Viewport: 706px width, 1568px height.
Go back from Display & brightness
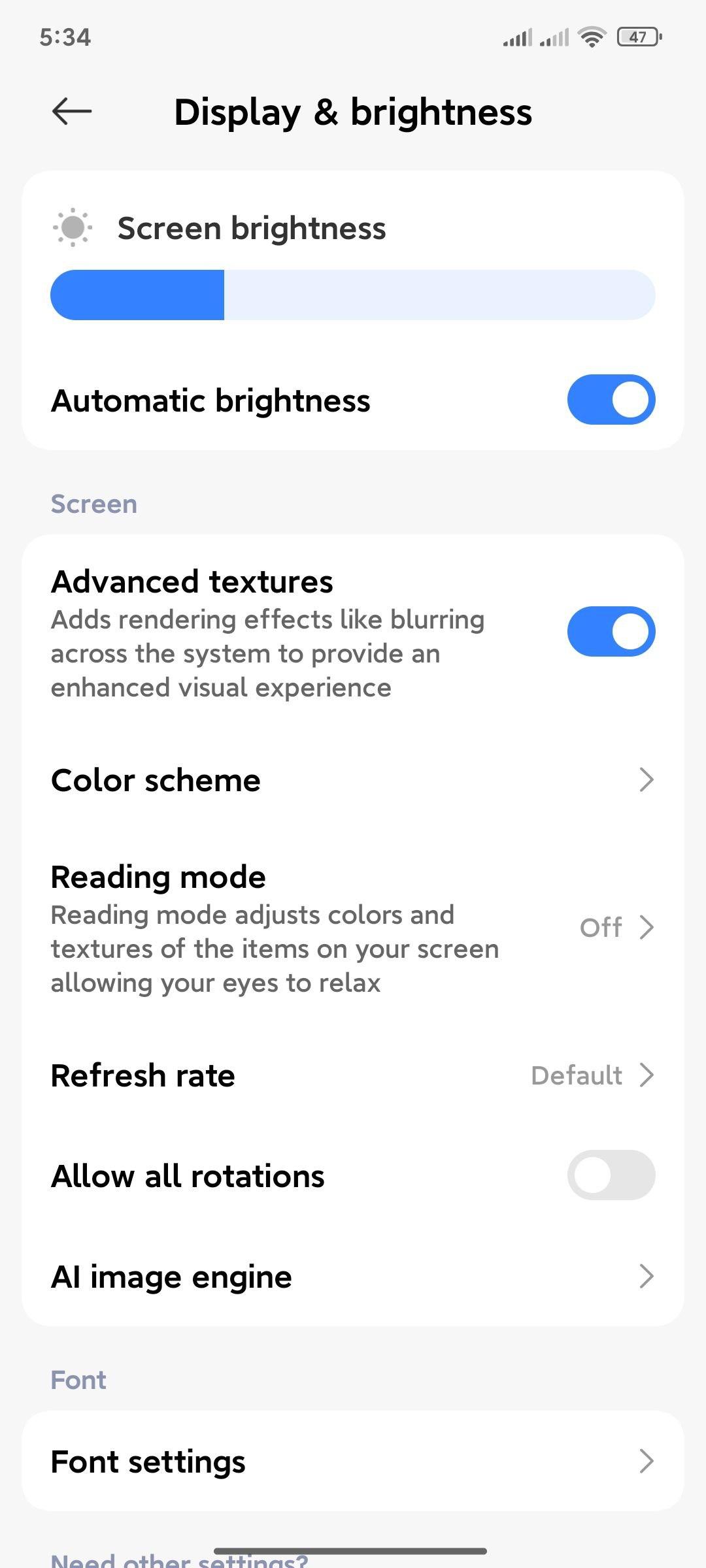pos(72,112)
